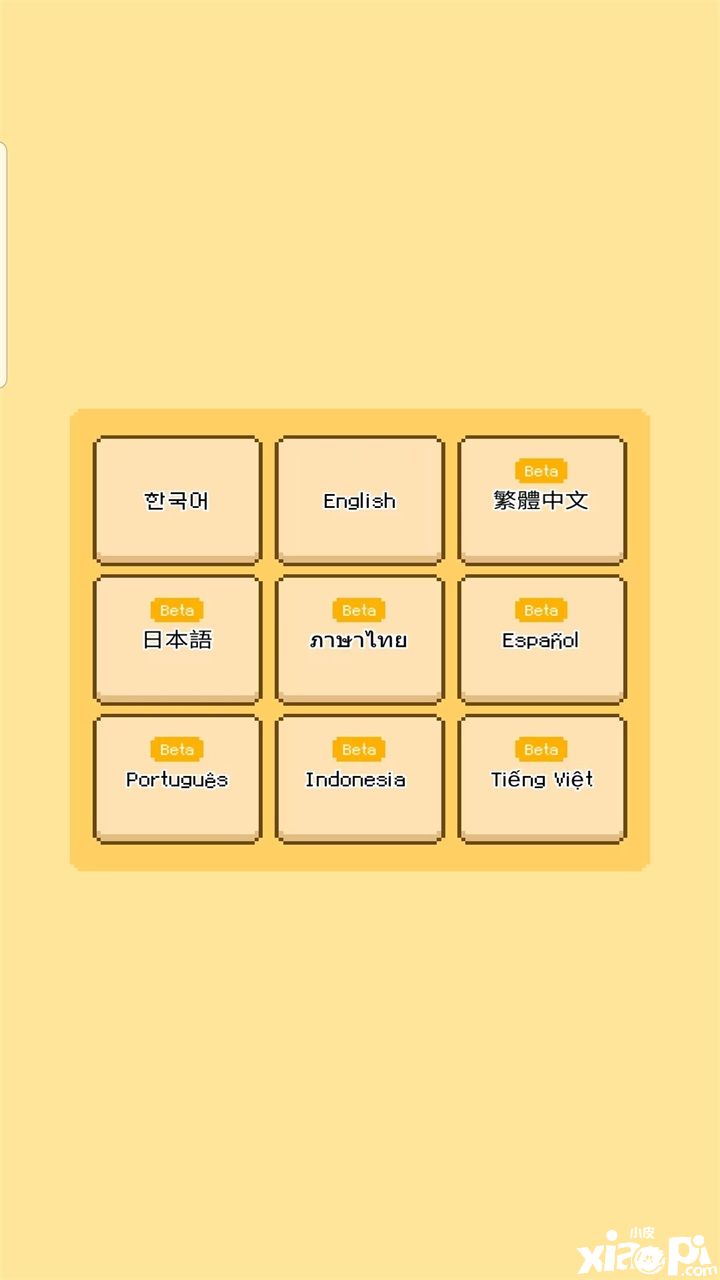This screenshot has width=720, height=1280.
Task: Choose Español as the language
Action: 541,639
